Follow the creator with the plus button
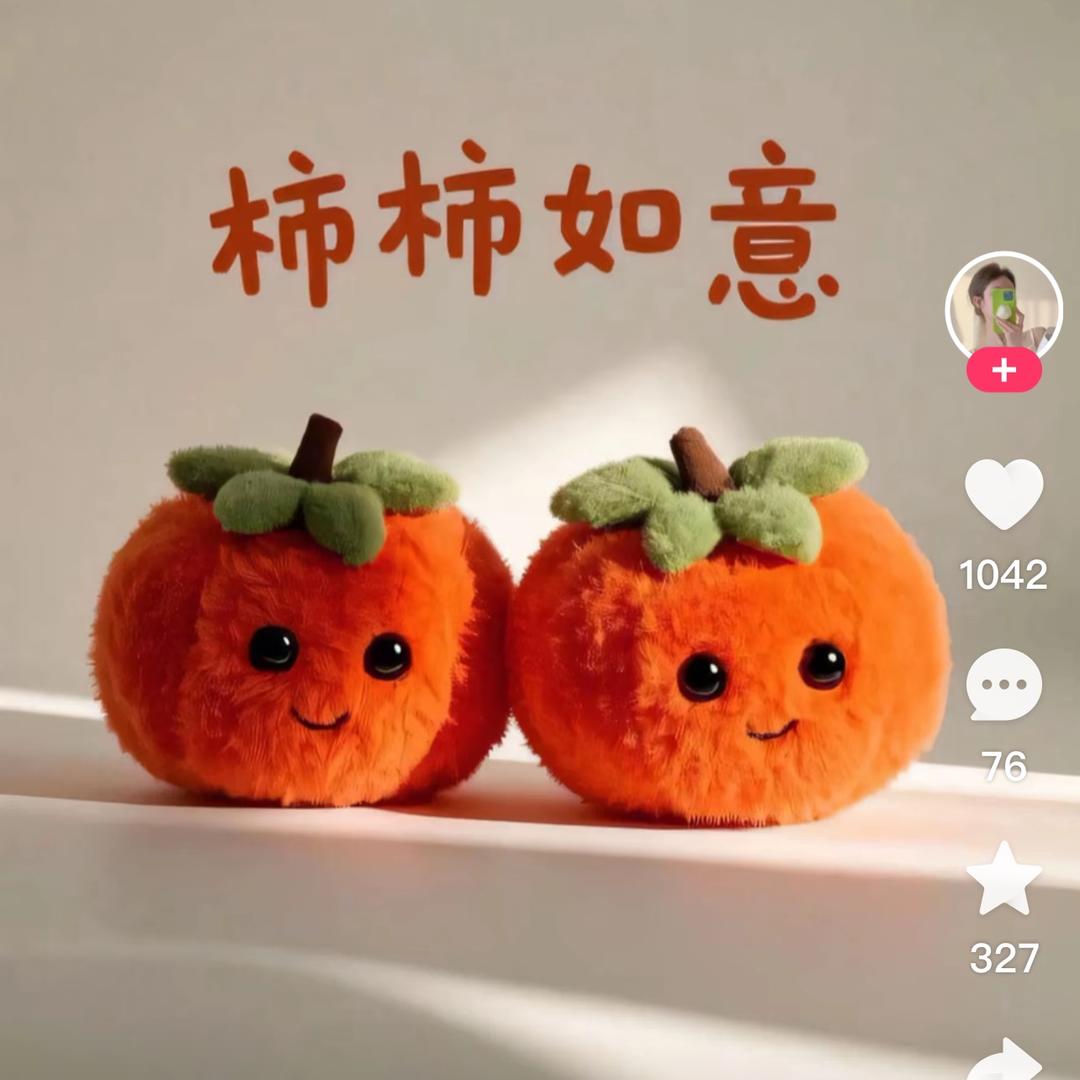This screenshot has height=1080, width=1080. (x=1004, y=372)
